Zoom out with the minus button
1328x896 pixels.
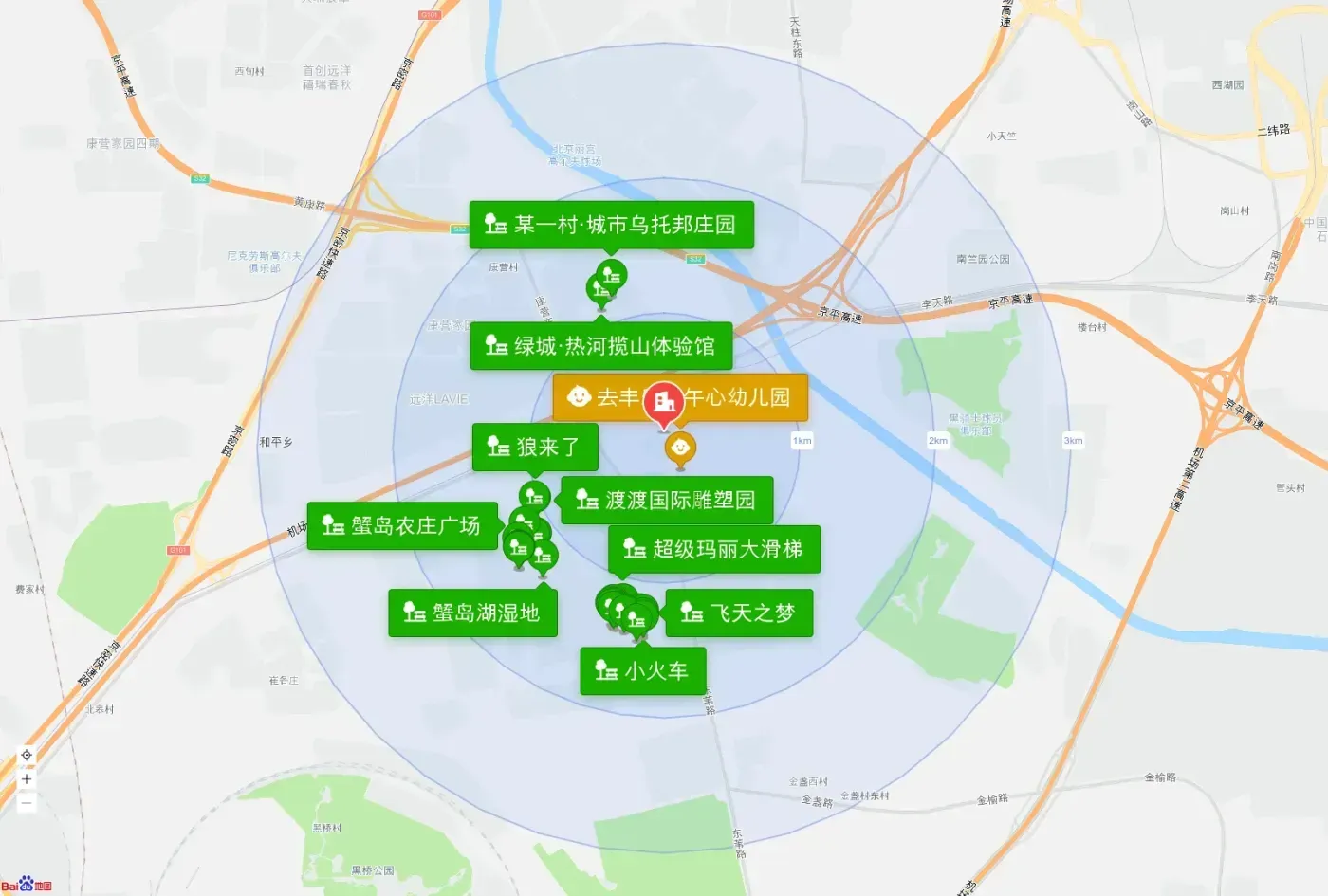coord(27,803)
